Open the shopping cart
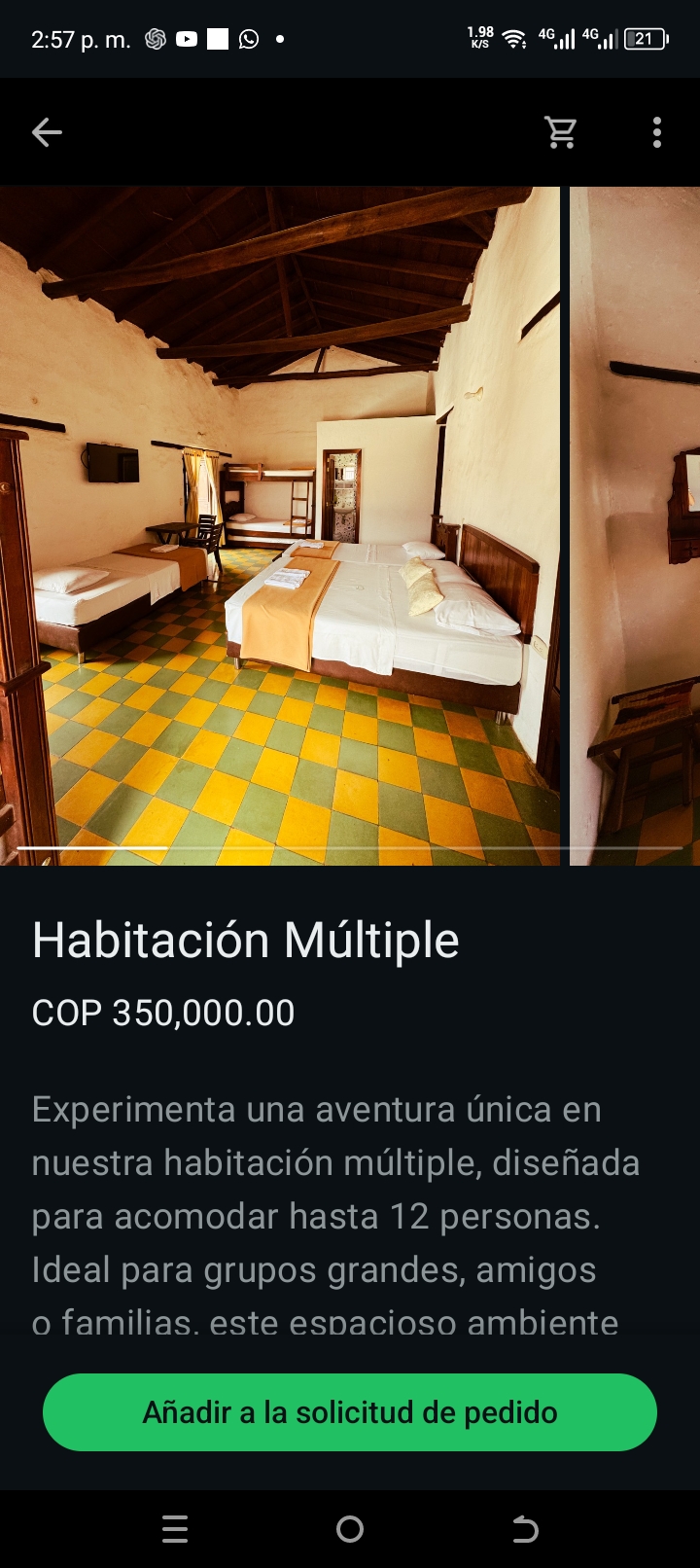The image size is (700, 1568). [x=560, y=132]
